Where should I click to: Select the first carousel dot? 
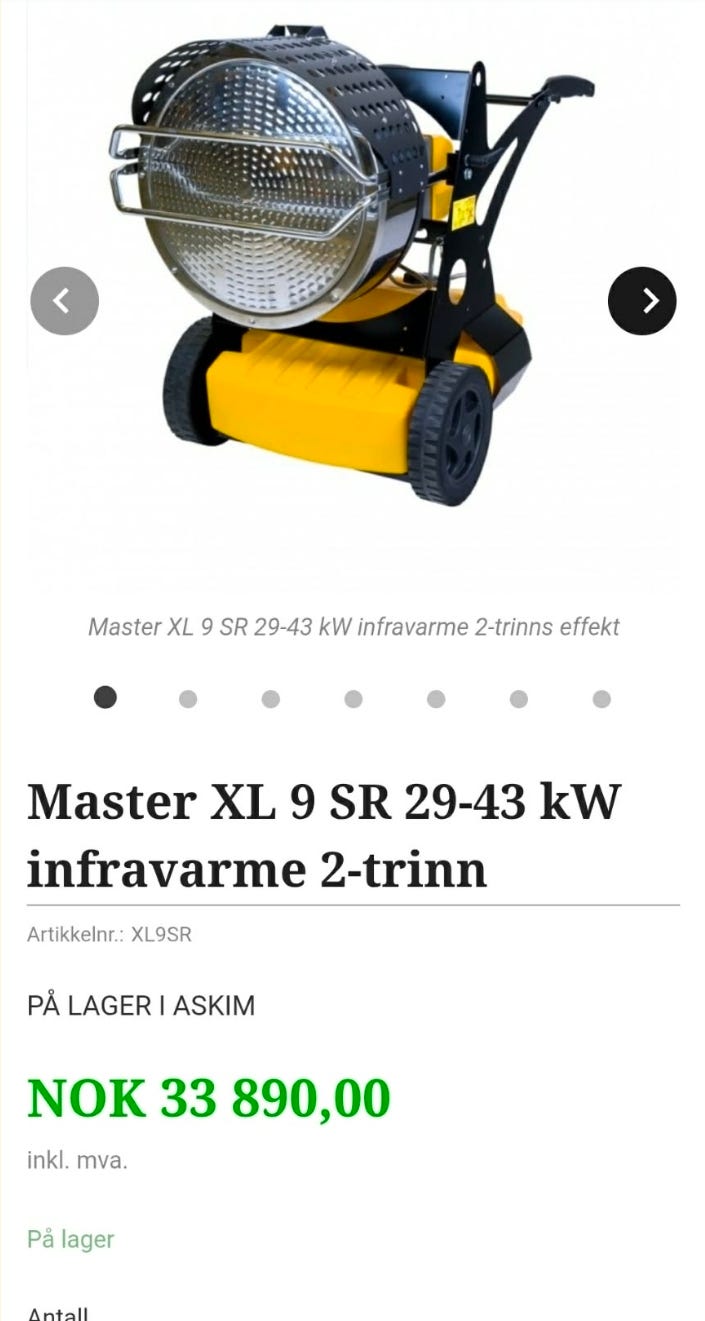click(x=105, y=698)
